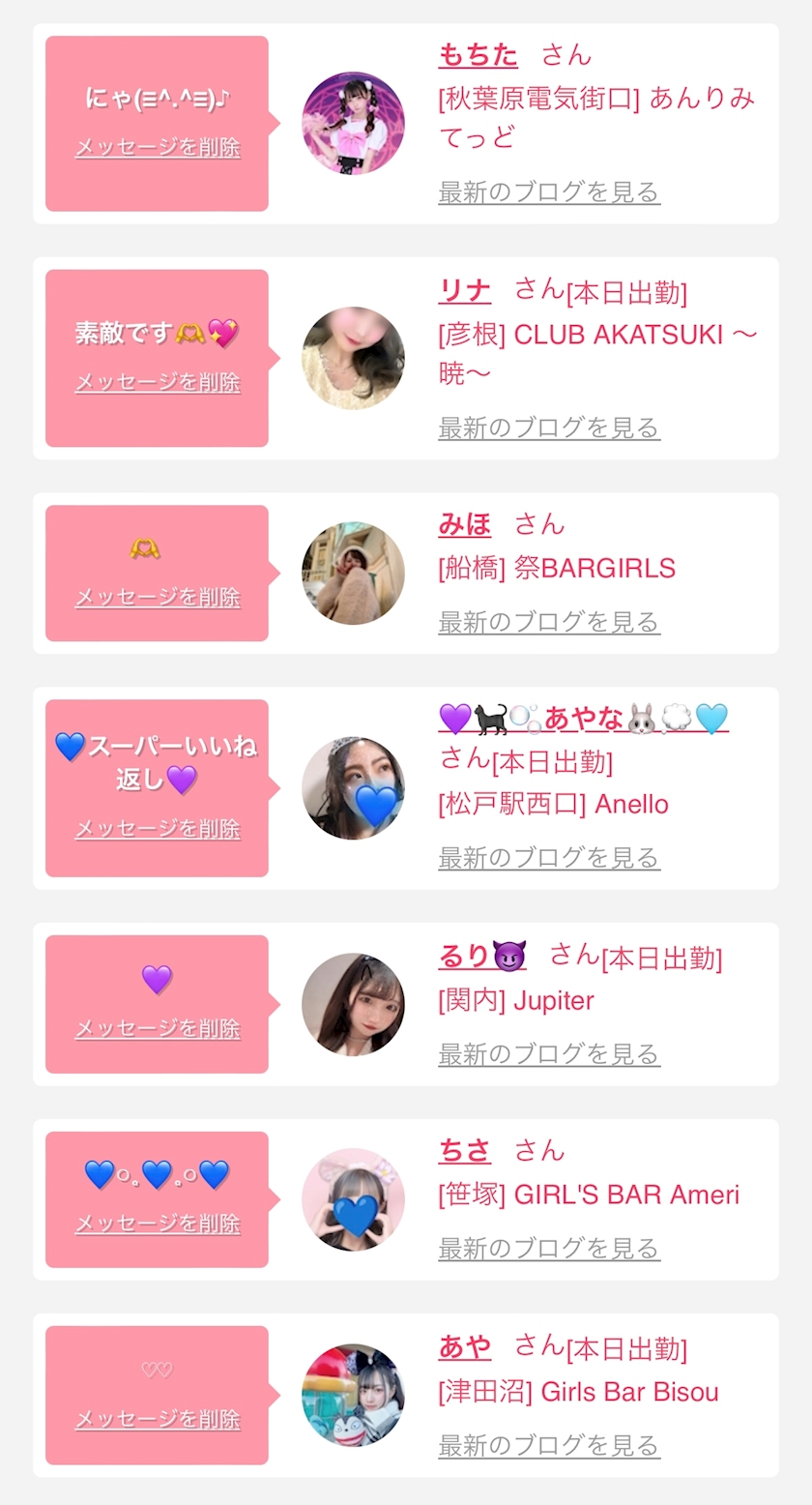
Task: Delete the message sent to もちた
Action: point(158,148)
